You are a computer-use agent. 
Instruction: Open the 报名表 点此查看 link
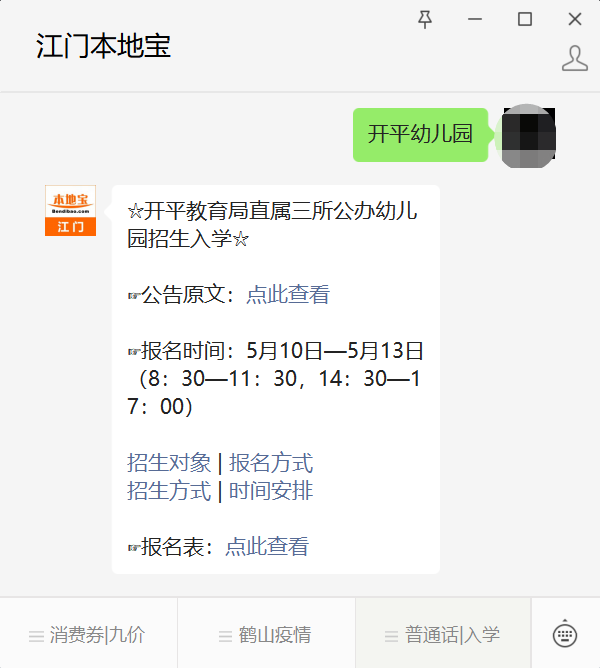pos(267,547)
